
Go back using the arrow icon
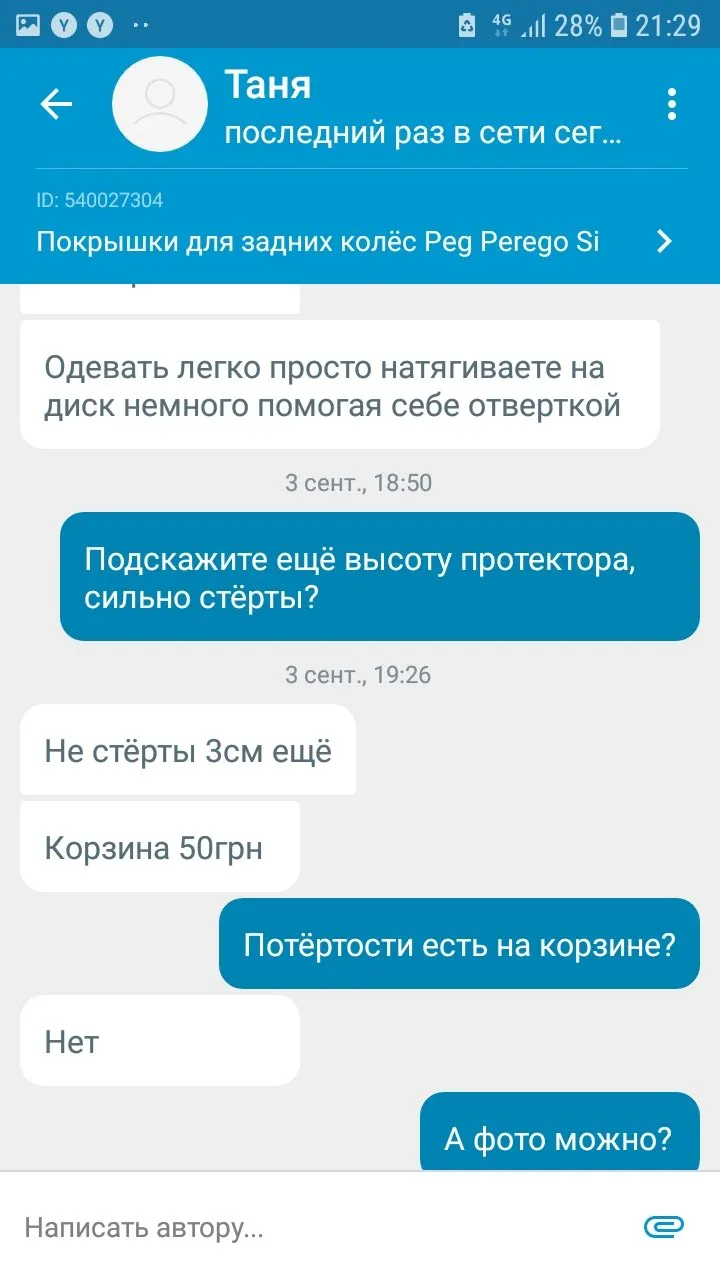pos(56,104)
